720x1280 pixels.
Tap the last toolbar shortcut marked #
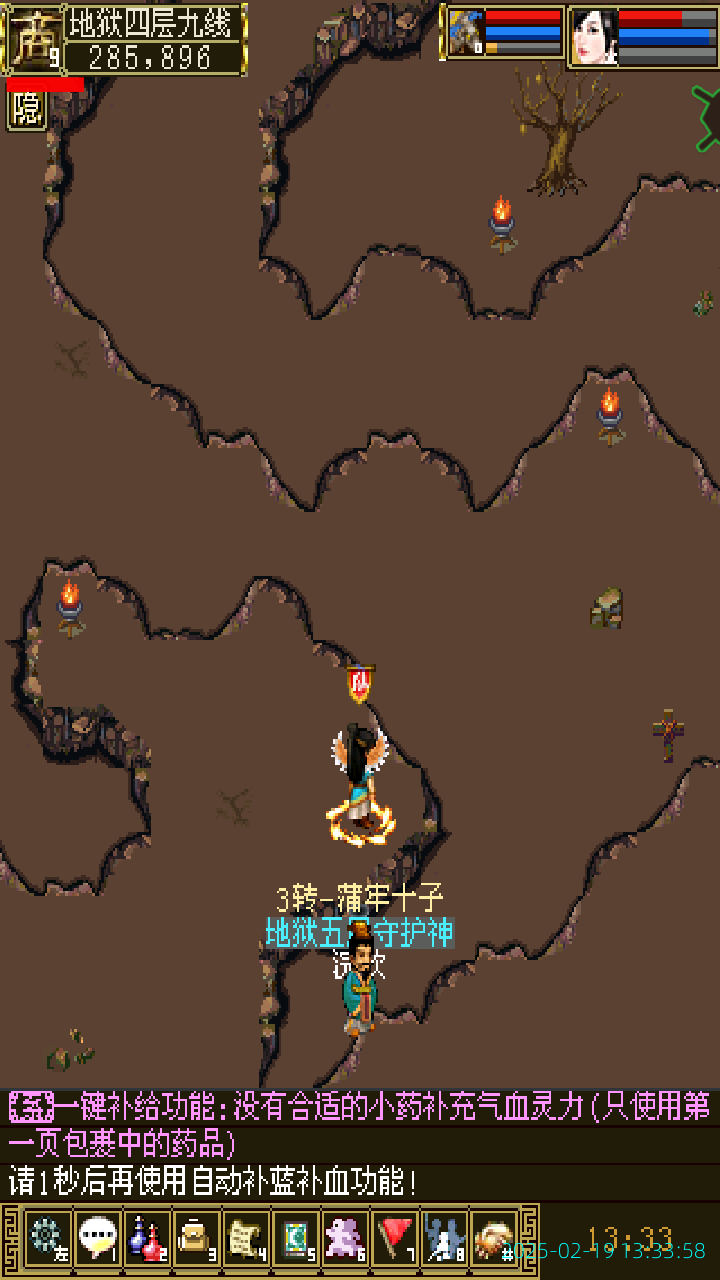[x=494, y=1240]
